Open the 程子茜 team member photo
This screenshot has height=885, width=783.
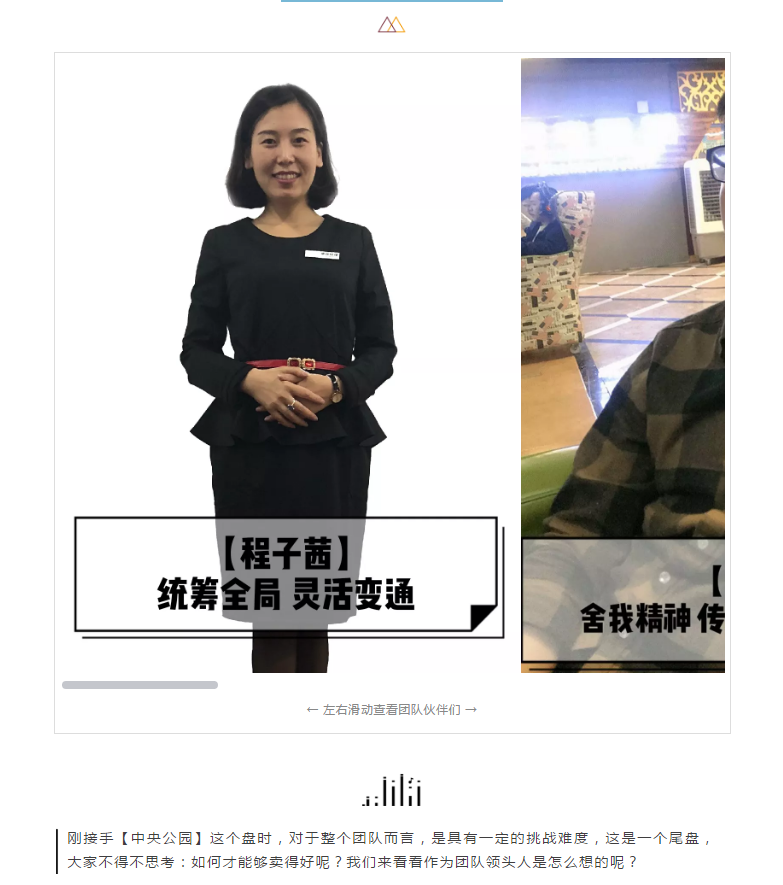click(288, 365)
